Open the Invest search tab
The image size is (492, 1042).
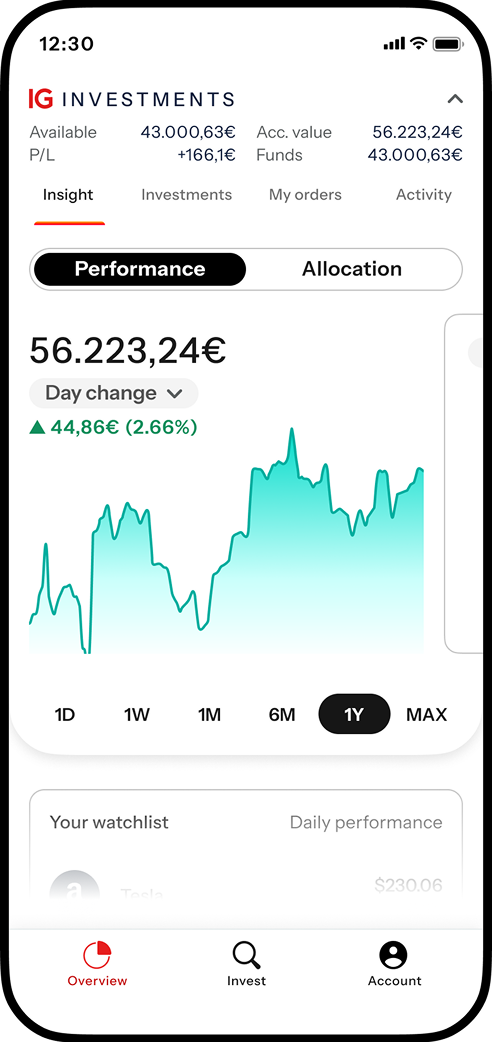point(246,965)
